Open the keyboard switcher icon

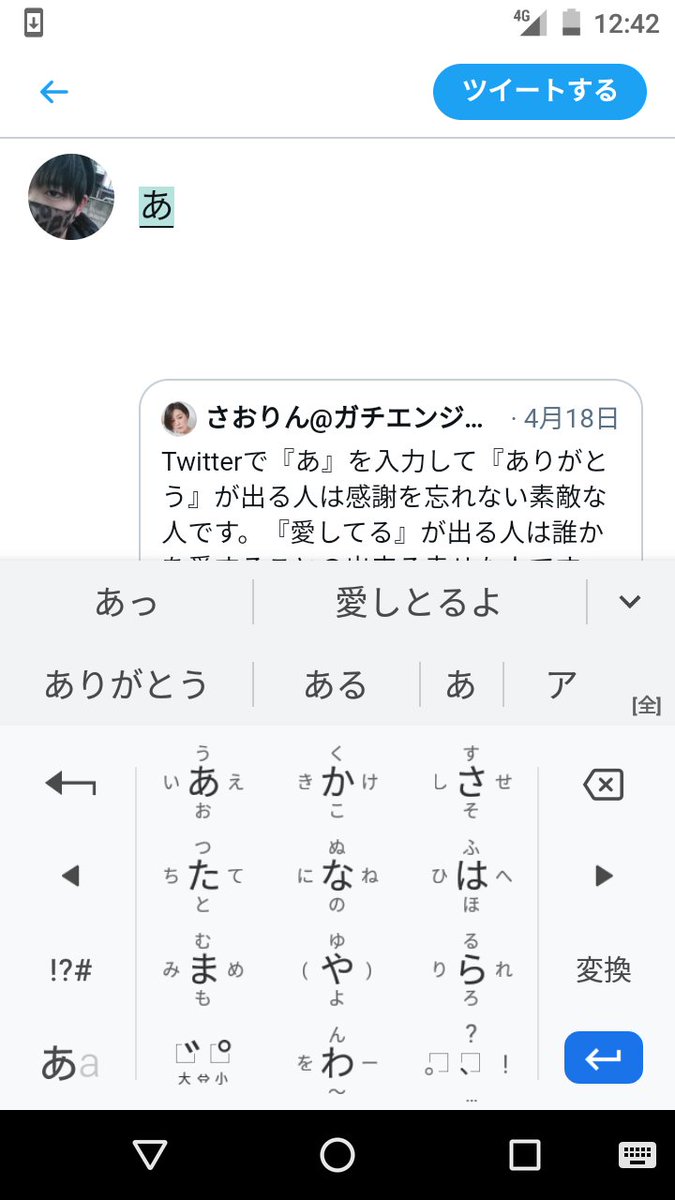tap(636, 1155)
